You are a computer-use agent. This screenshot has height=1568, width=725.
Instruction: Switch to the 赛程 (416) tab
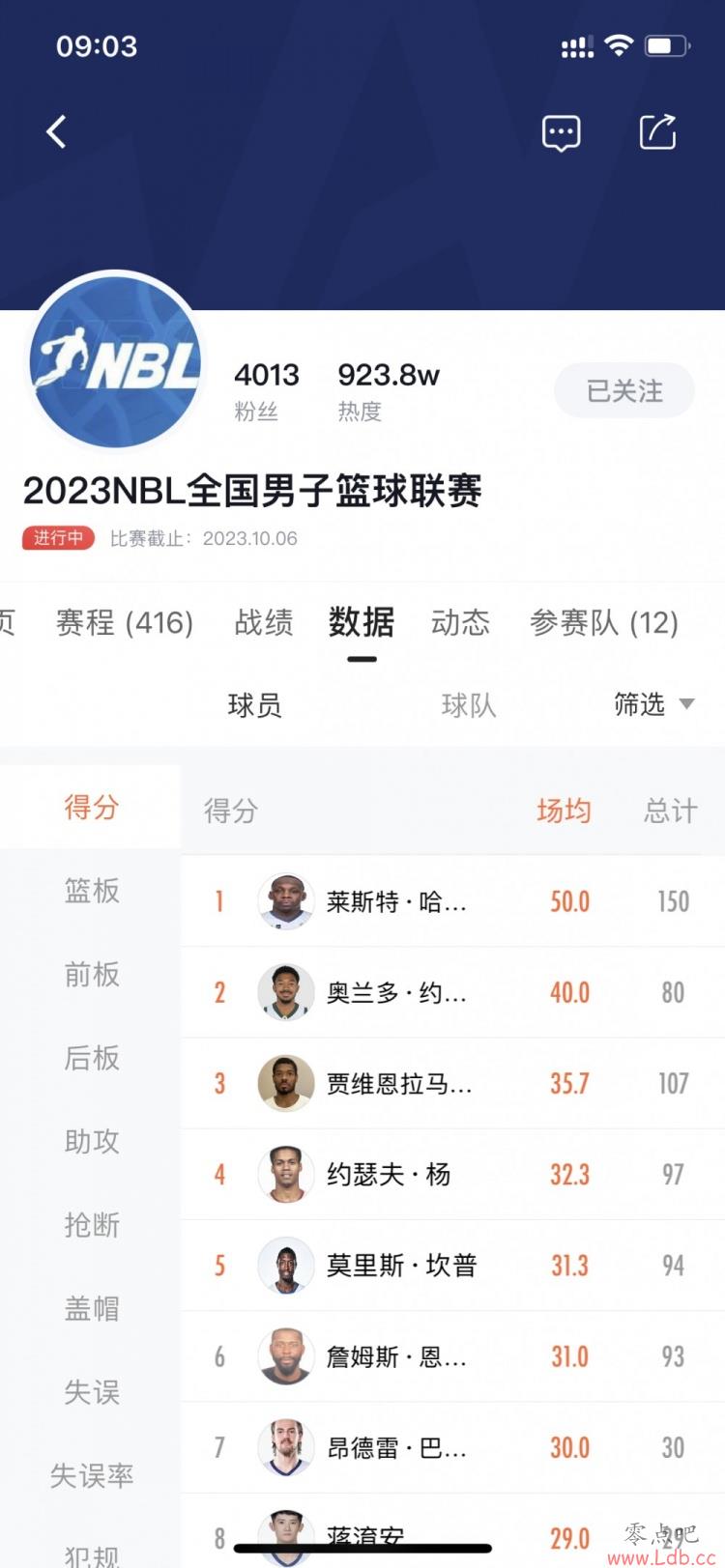click(x=125, y=622)
